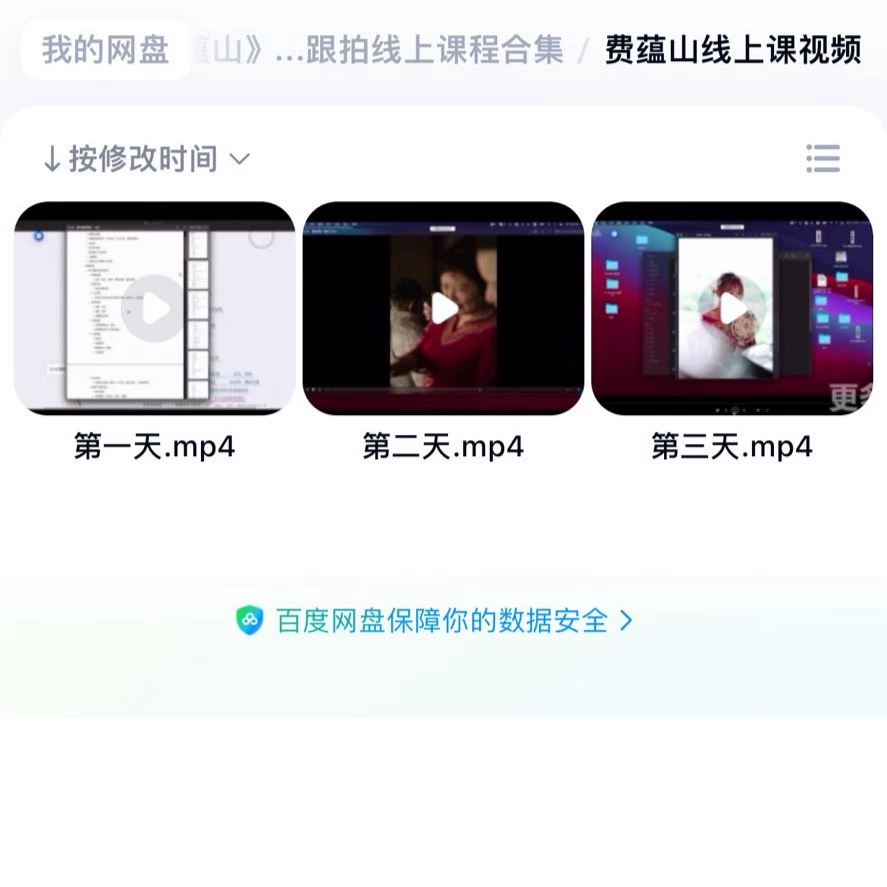The image size is (887, 887).
Task: Open 百度网盘保障你的数据安全 link
Action: click(x=435, y=621)
